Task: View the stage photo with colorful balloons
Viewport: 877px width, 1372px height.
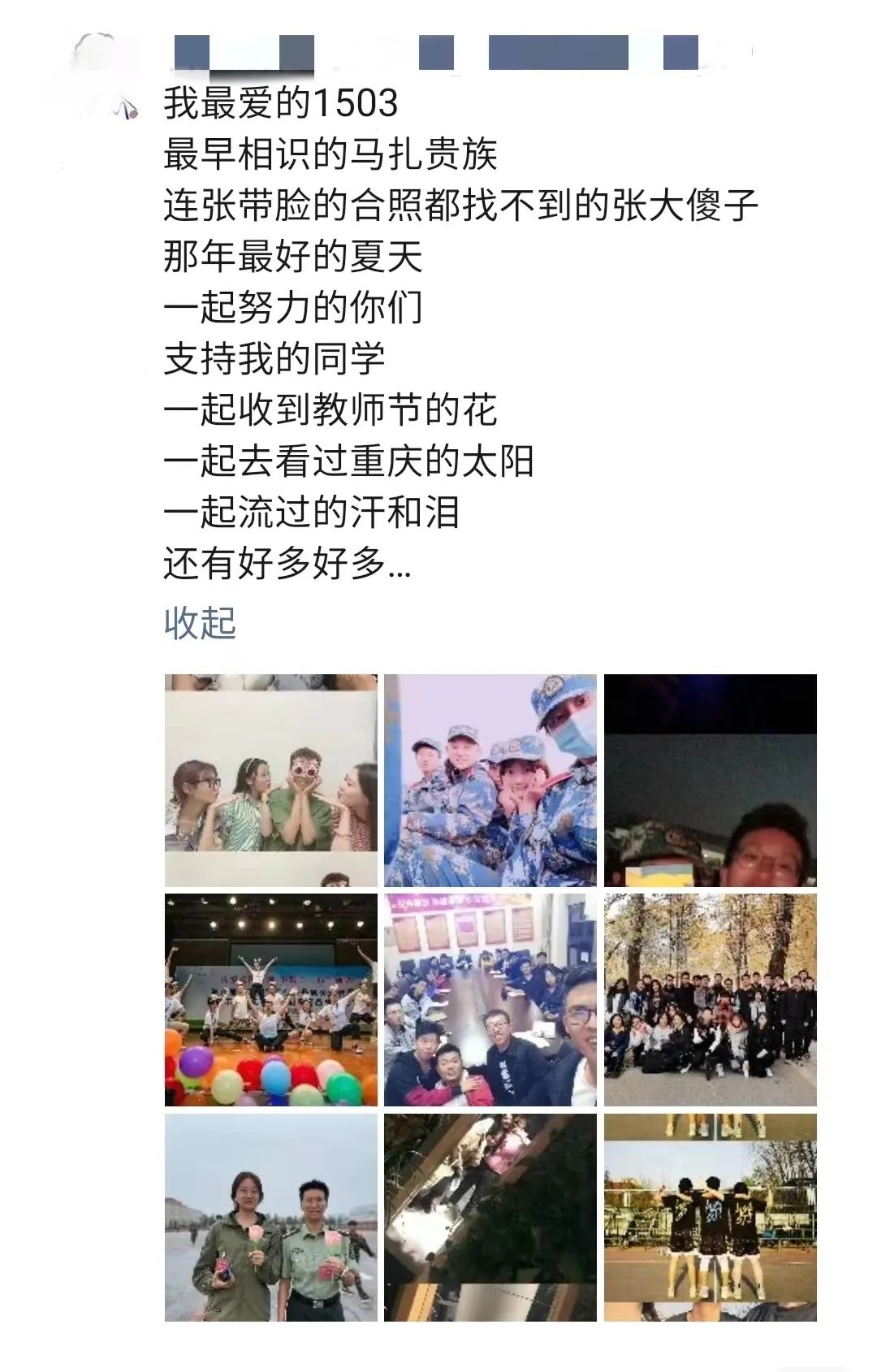Action: click(271, 1000)
